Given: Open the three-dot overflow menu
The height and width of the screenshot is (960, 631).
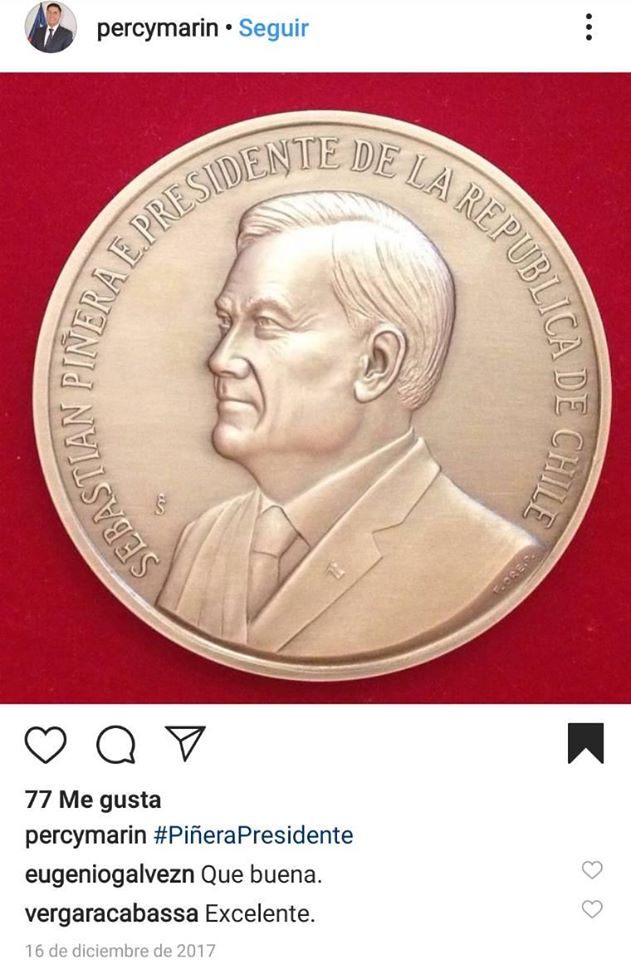Looking at the screenshot, I should tap(589, 28).
